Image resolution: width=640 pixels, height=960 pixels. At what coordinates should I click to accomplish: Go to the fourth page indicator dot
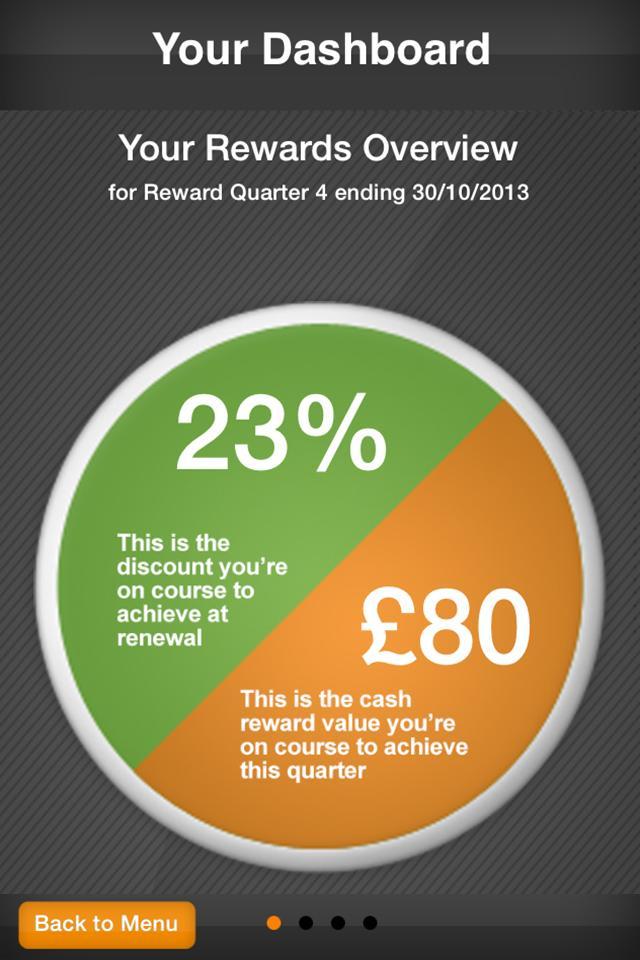pyautogui.click(x=370, y=923)
